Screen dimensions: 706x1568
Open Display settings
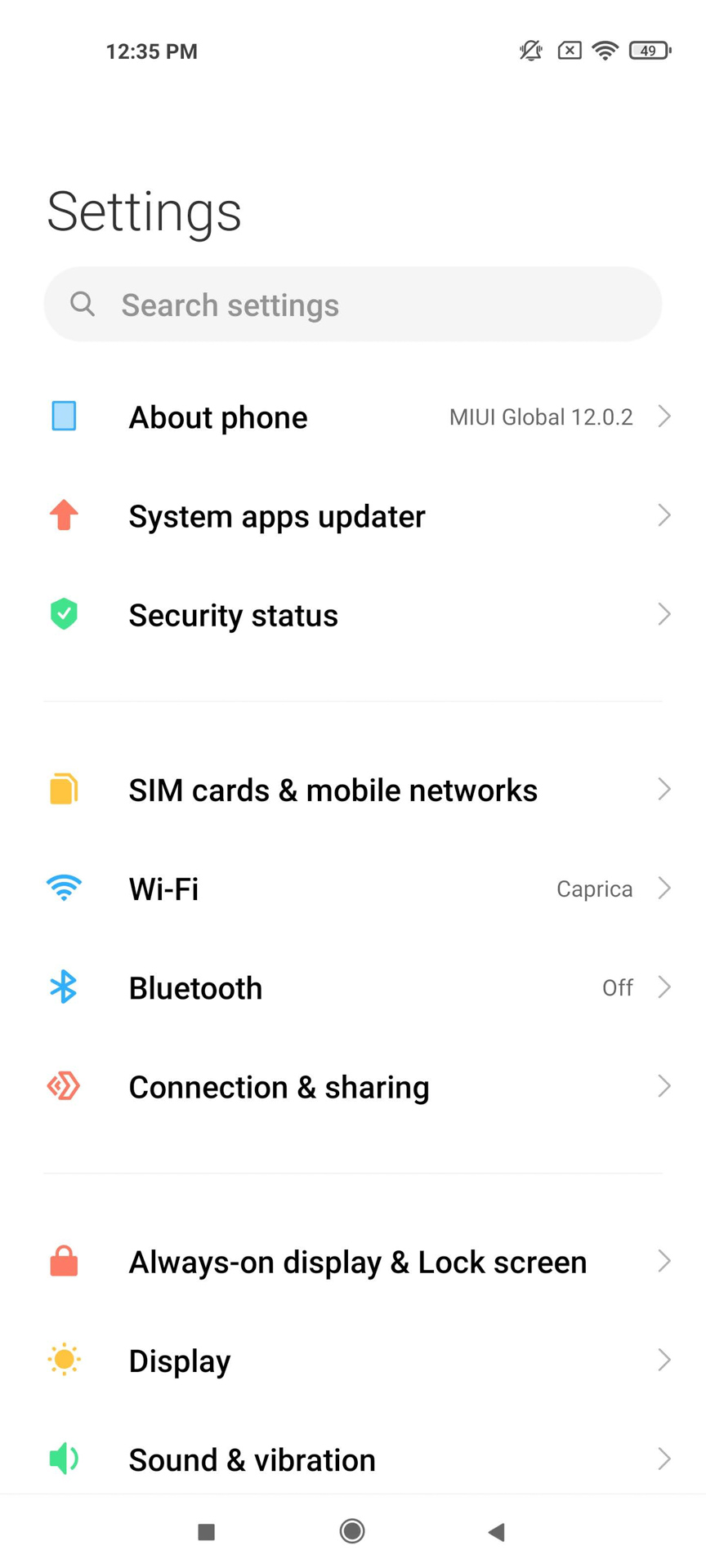tap(353, 1361)
